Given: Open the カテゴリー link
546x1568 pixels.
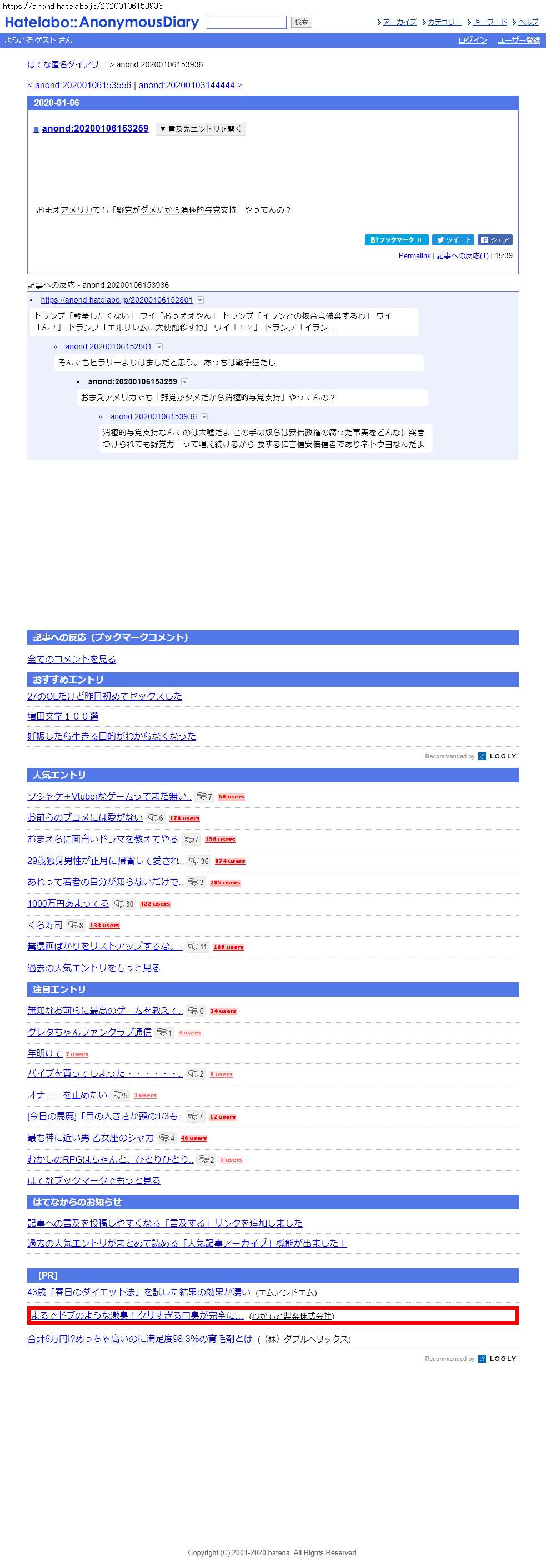Looking at the screenshot, I should click(x=444, y=22).
